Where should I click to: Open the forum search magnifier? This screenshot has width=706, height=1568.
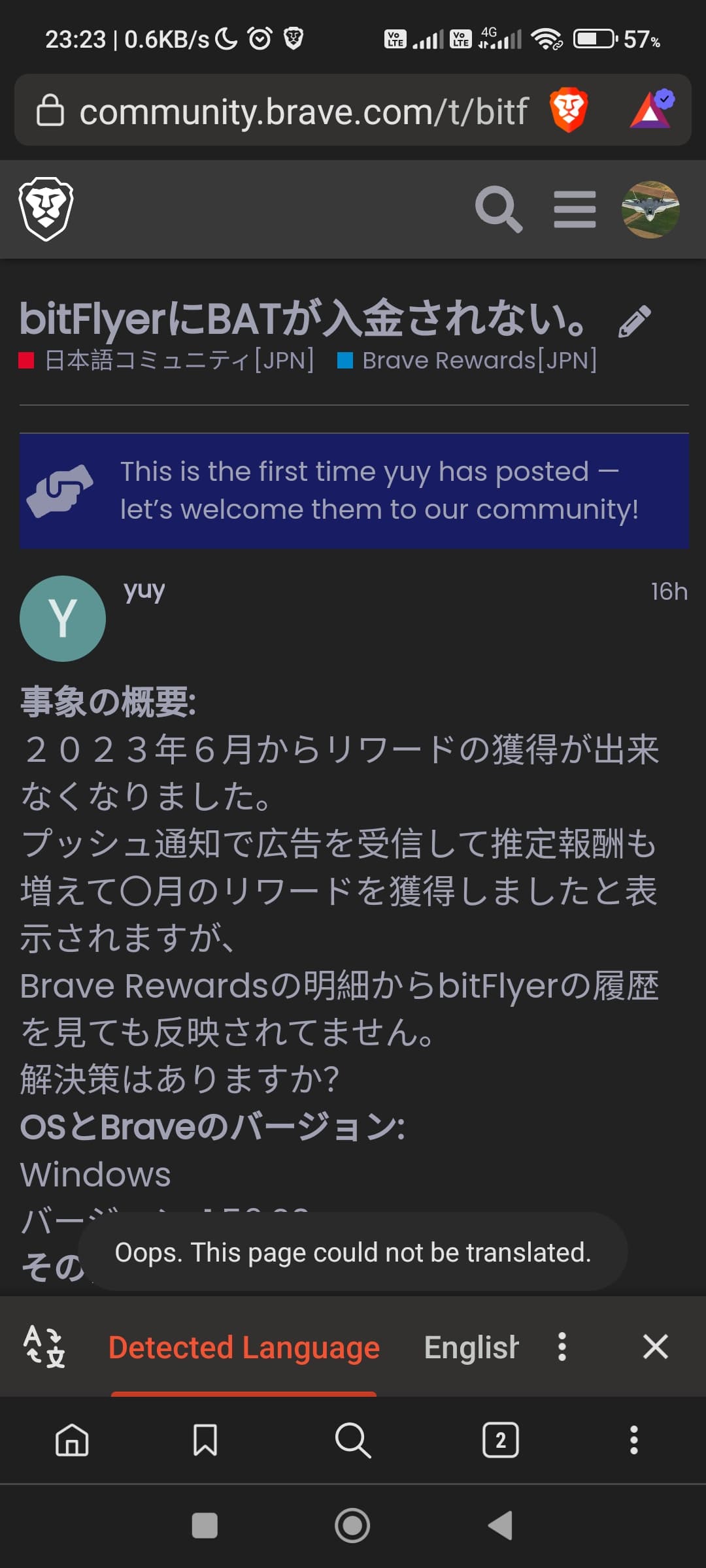click(499, 209)
